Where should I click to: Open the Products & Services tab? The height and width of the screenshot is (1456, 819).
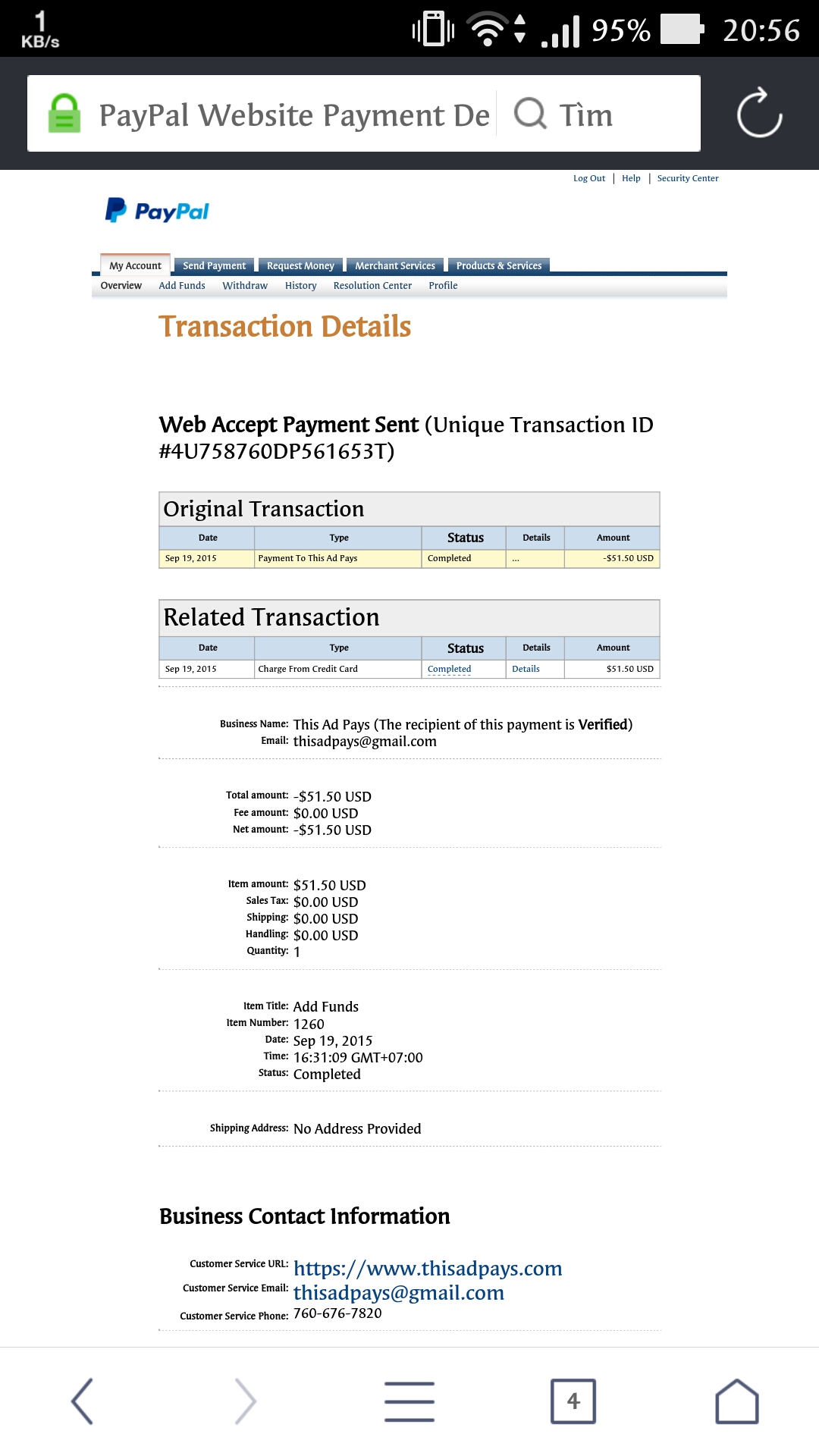click(498, 265)
